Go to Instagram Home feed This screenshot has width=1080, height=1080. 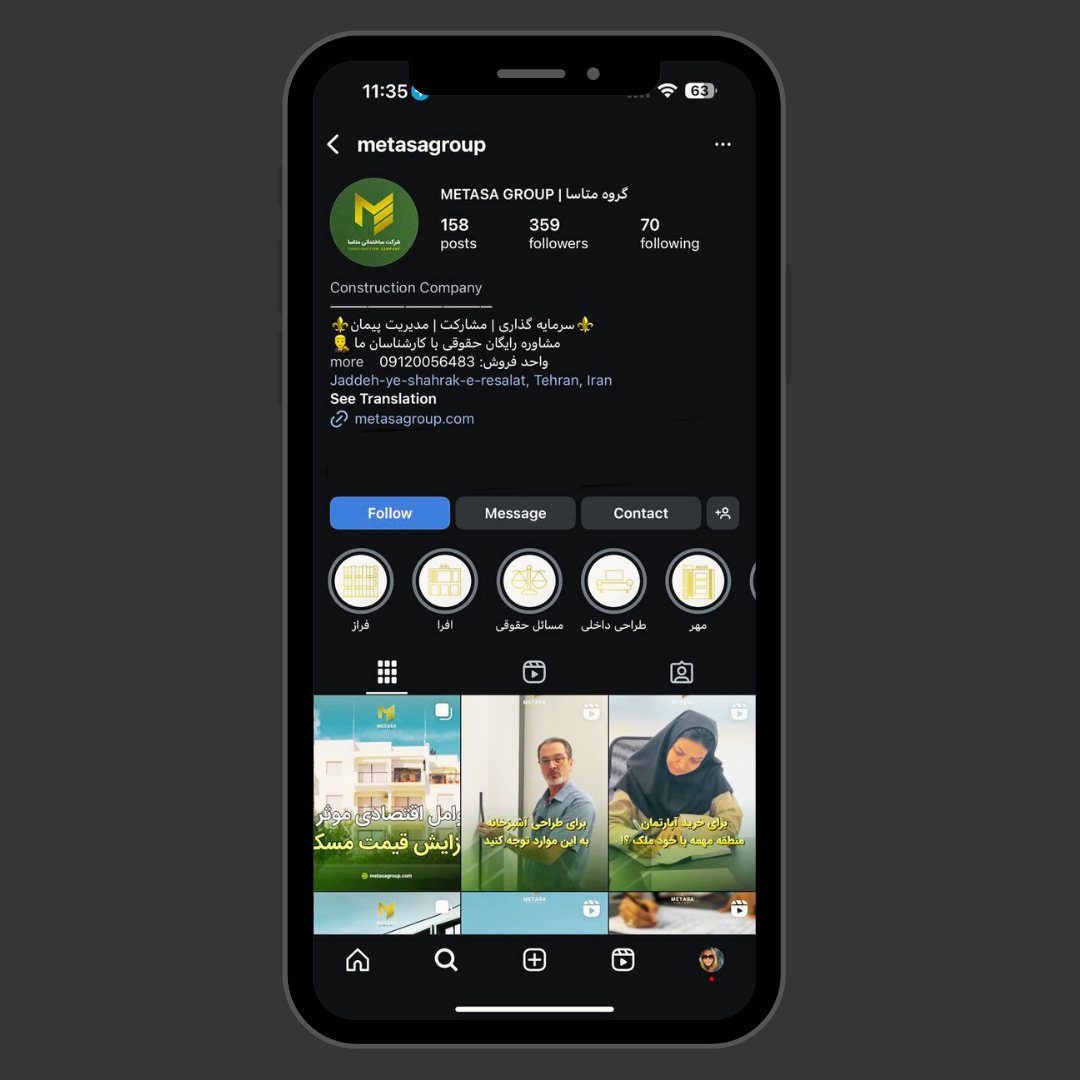[x=357, y=960]
